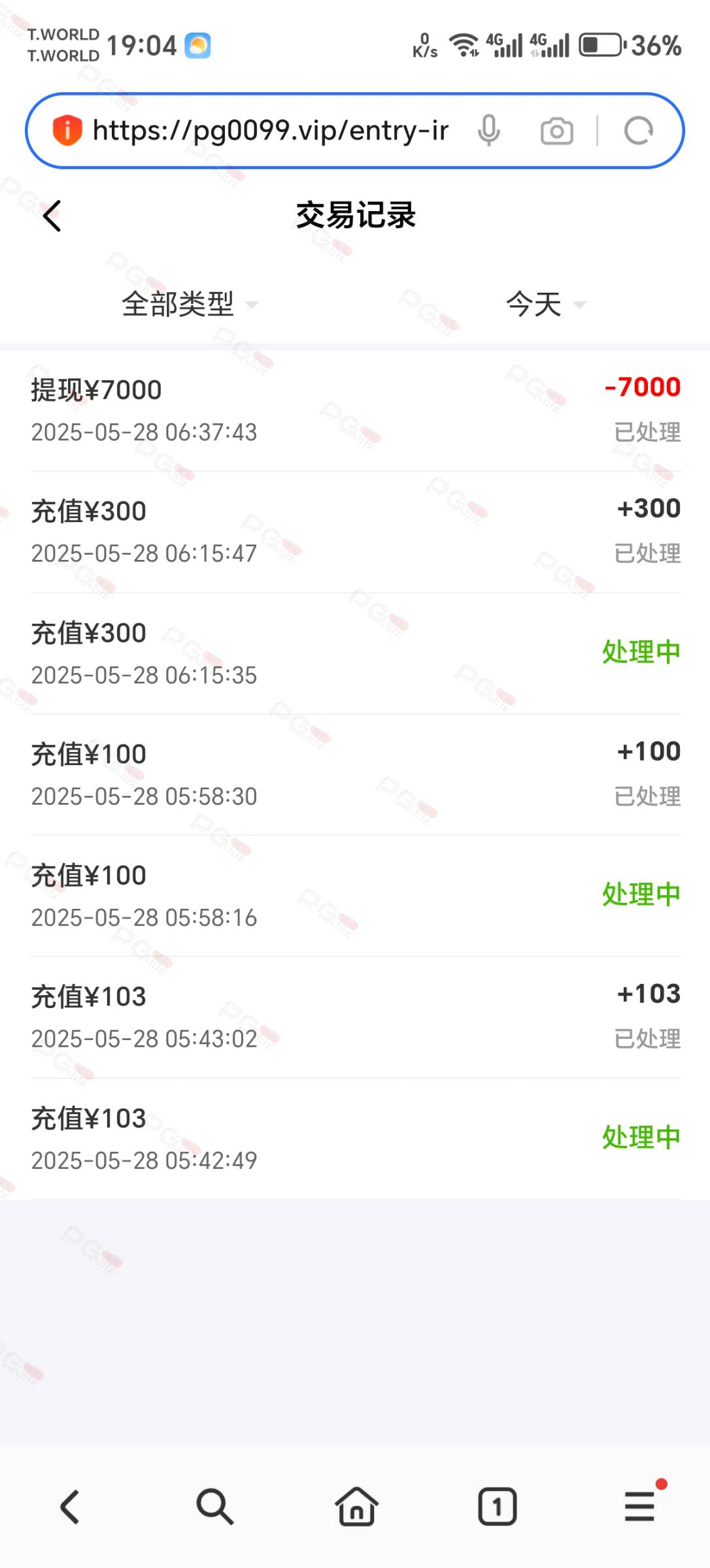Go to the browser home page
This screenshot has height=1568, width=710.
tap(356, 1507)
